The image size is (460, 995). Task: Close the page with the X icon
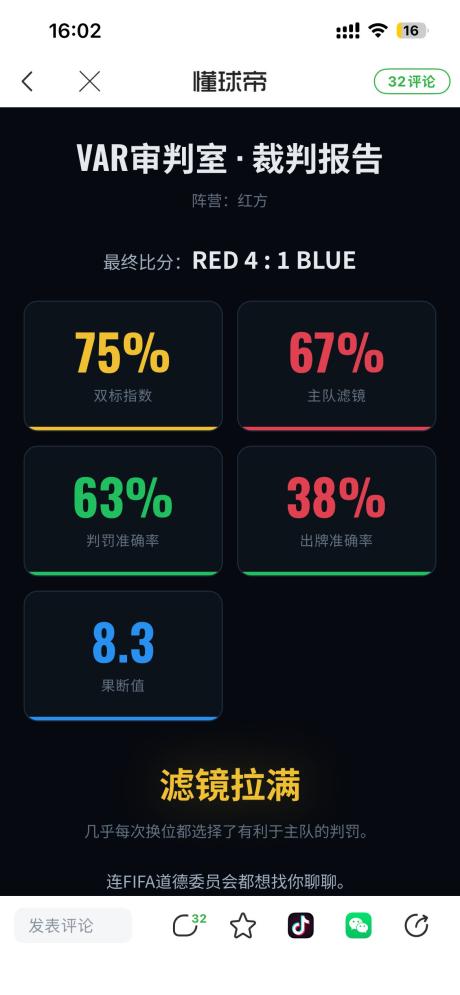click(89, 81)
